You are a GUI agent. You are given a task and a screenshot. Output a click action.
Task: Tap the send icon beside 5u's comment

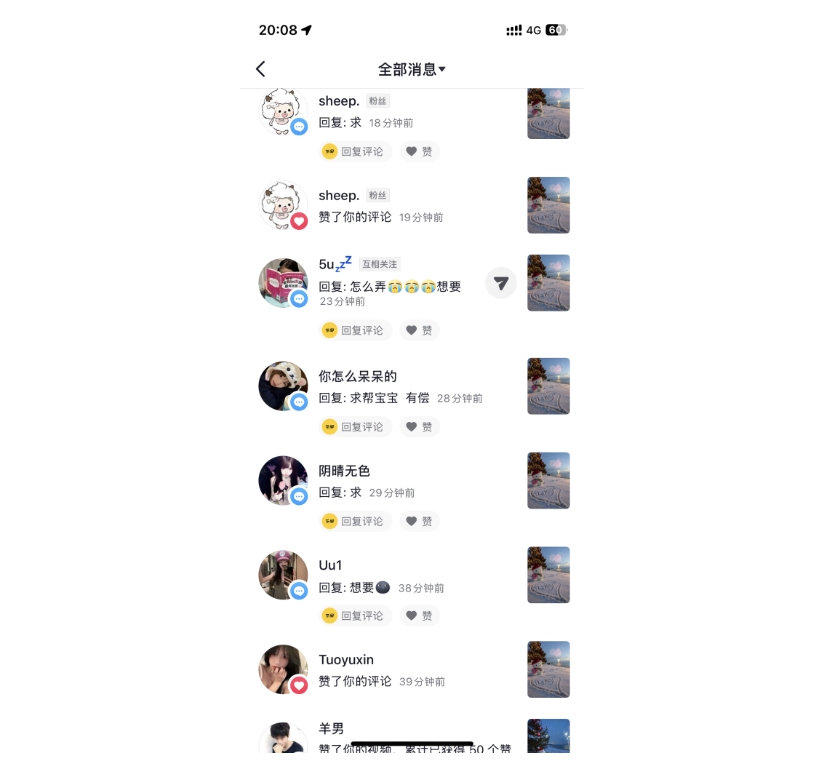[501, 283]
